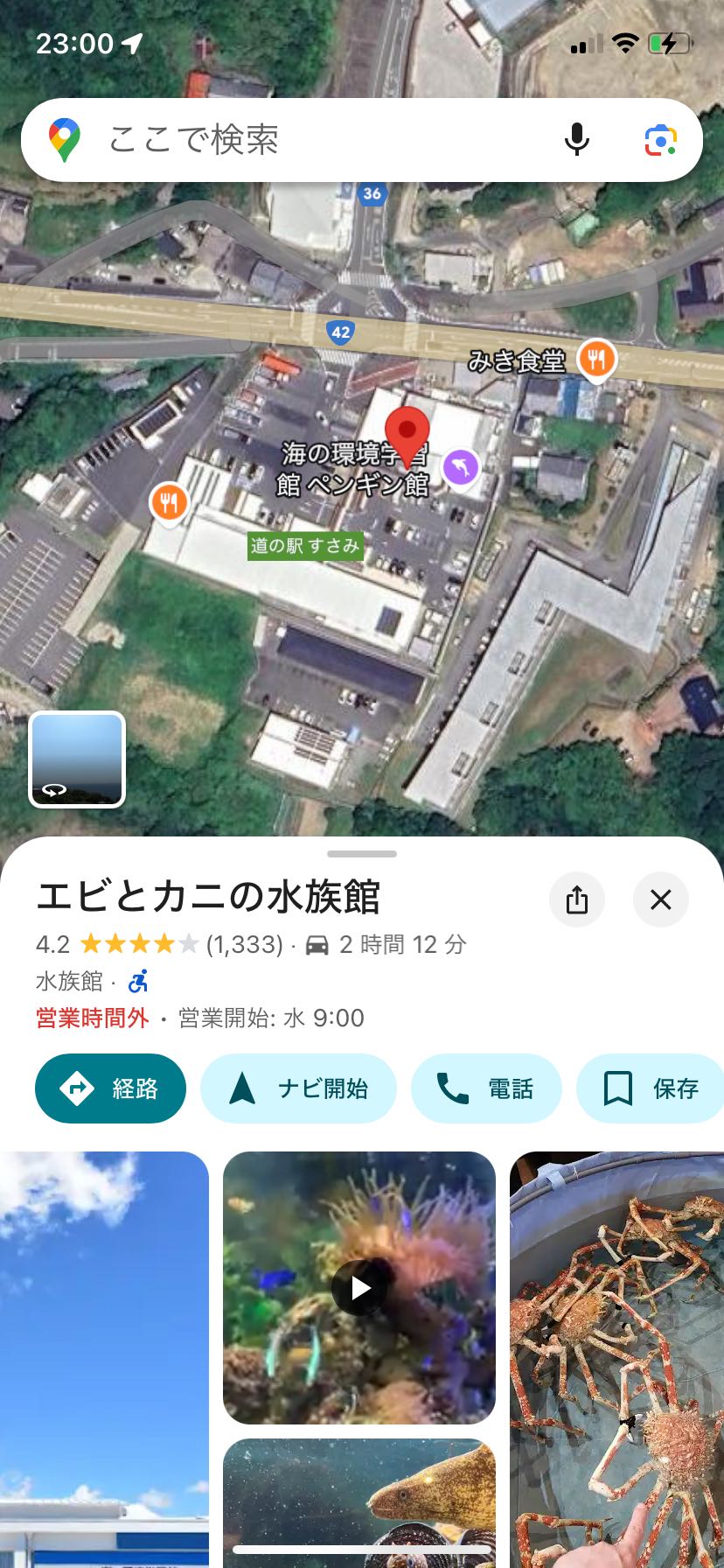This screenshot has height=1568, width=724.
Task: Call the aquarium via 電話
Action: click(486, 1088)
